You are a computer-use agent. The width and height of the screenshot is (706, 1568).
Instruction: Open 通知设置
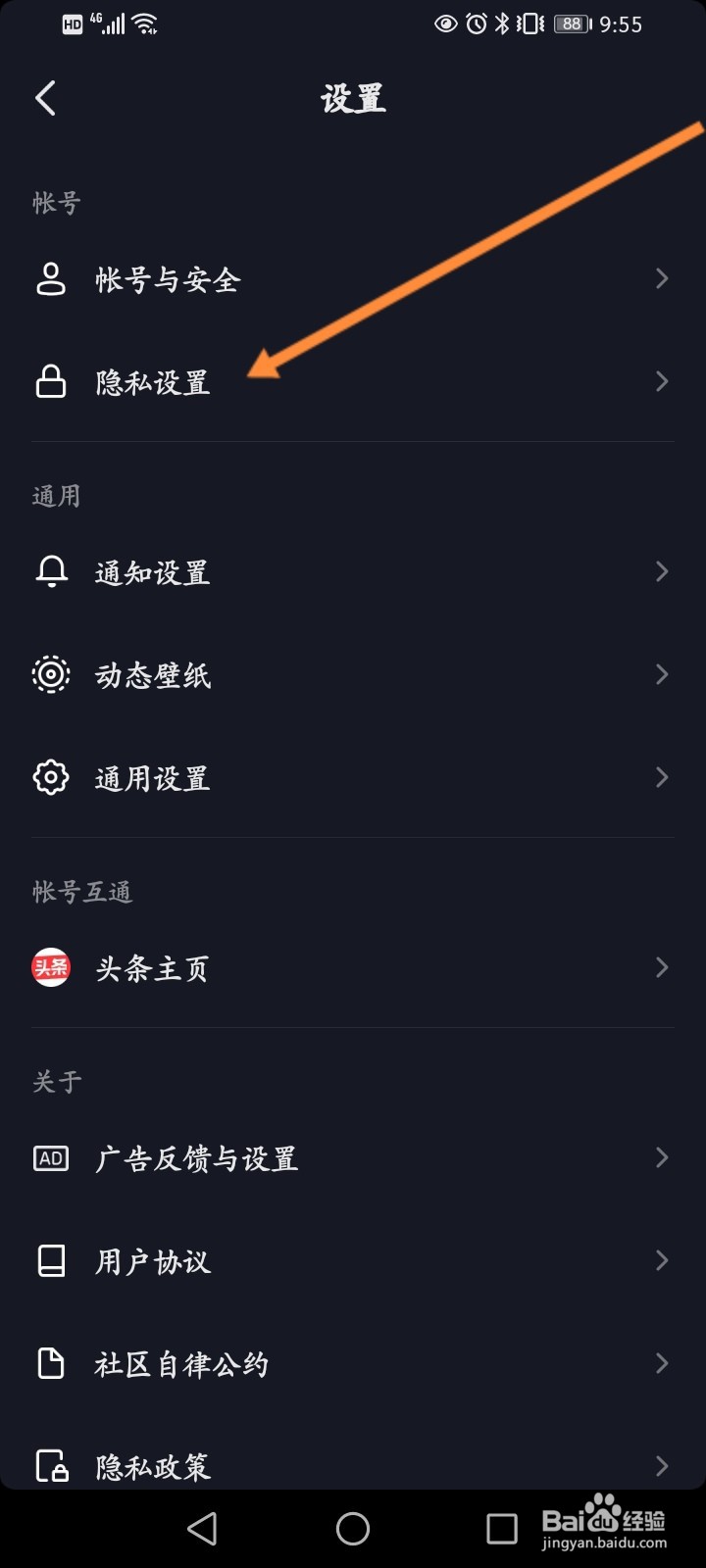(x=153, y=572)
